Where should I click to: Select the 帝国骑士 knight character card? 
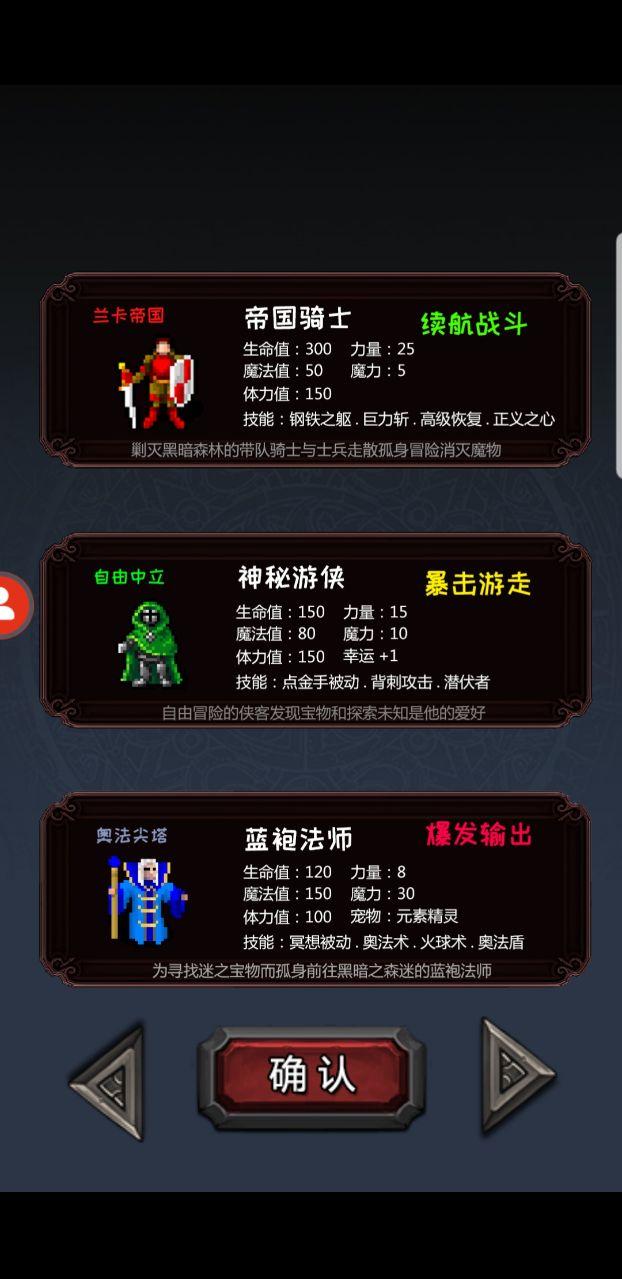[x=314, y=370]
